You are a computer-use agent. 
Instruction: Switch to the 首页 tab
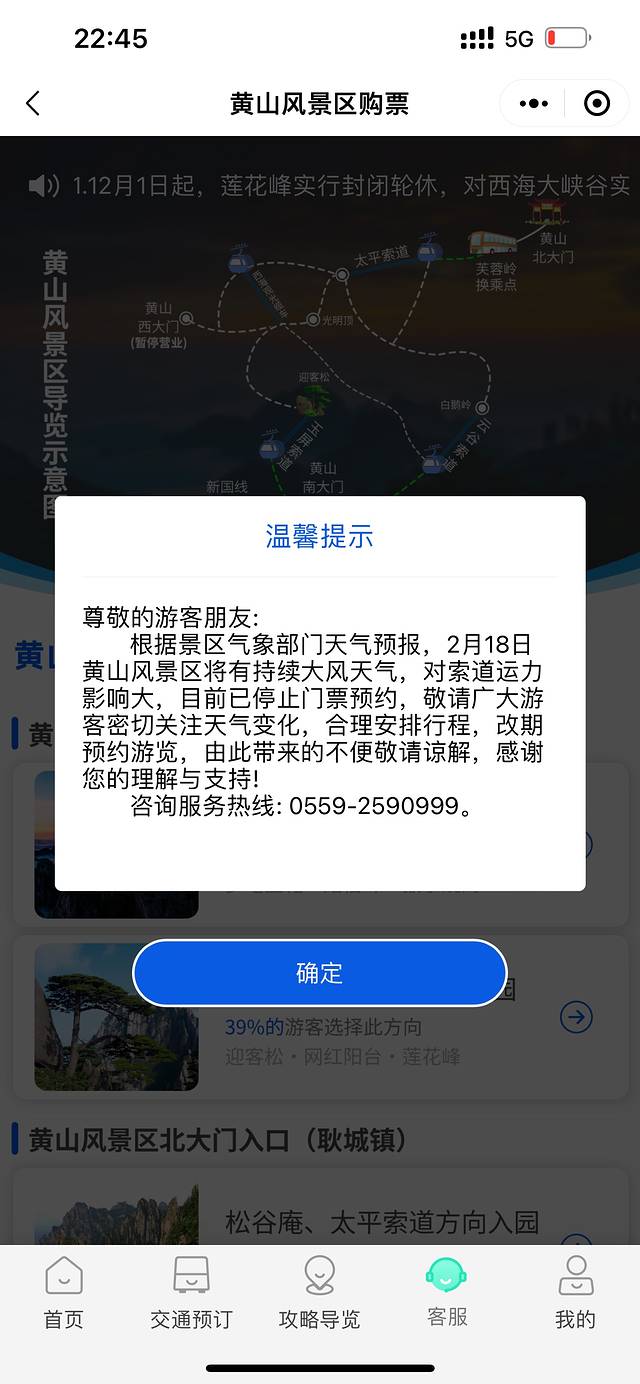(64, 1292)
